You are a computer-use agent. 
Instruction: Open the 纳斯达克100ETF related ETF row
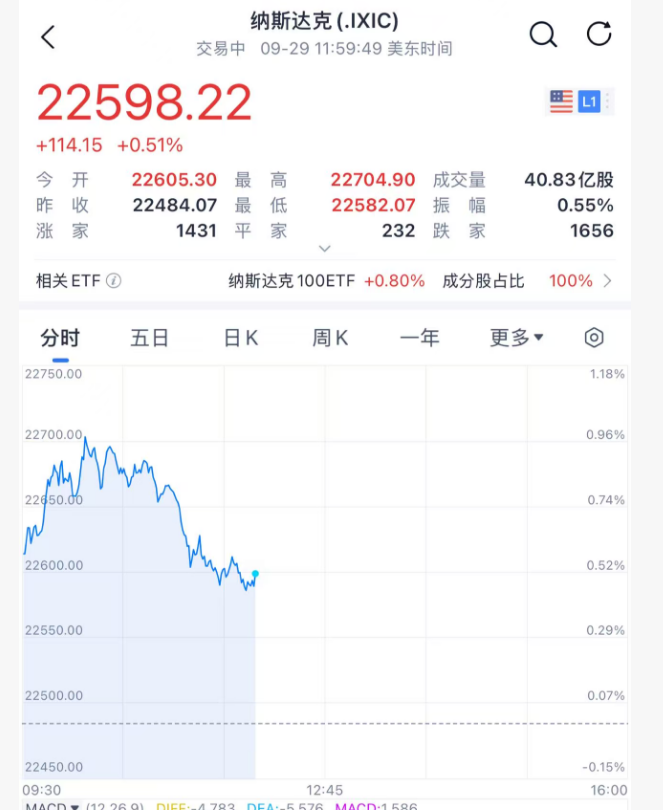326,281
